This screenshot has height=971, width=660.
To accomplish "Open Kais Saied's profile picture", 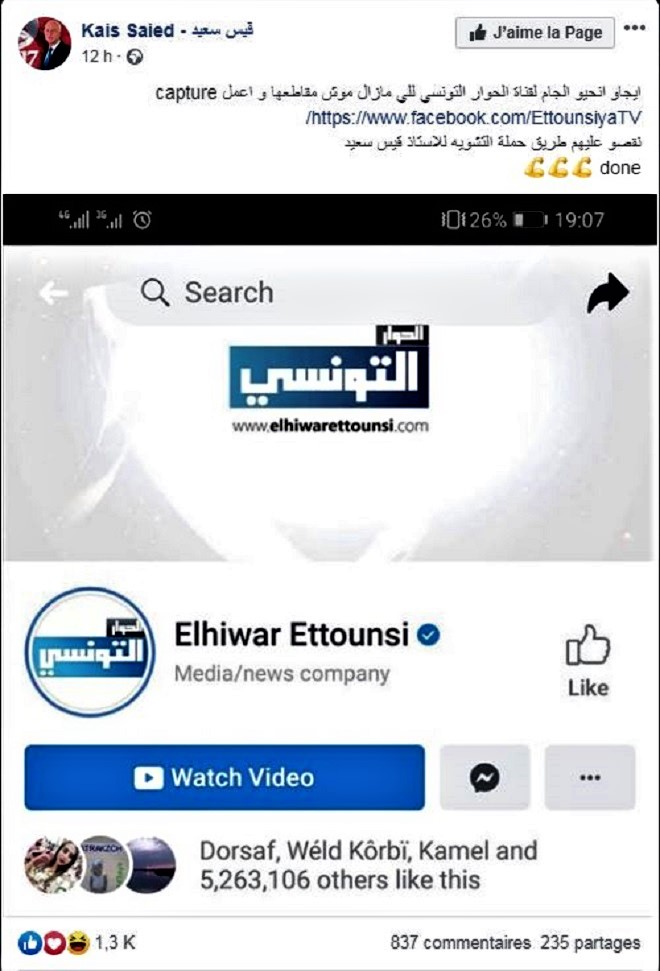I will pyautogui.click(x=45, y=44).
